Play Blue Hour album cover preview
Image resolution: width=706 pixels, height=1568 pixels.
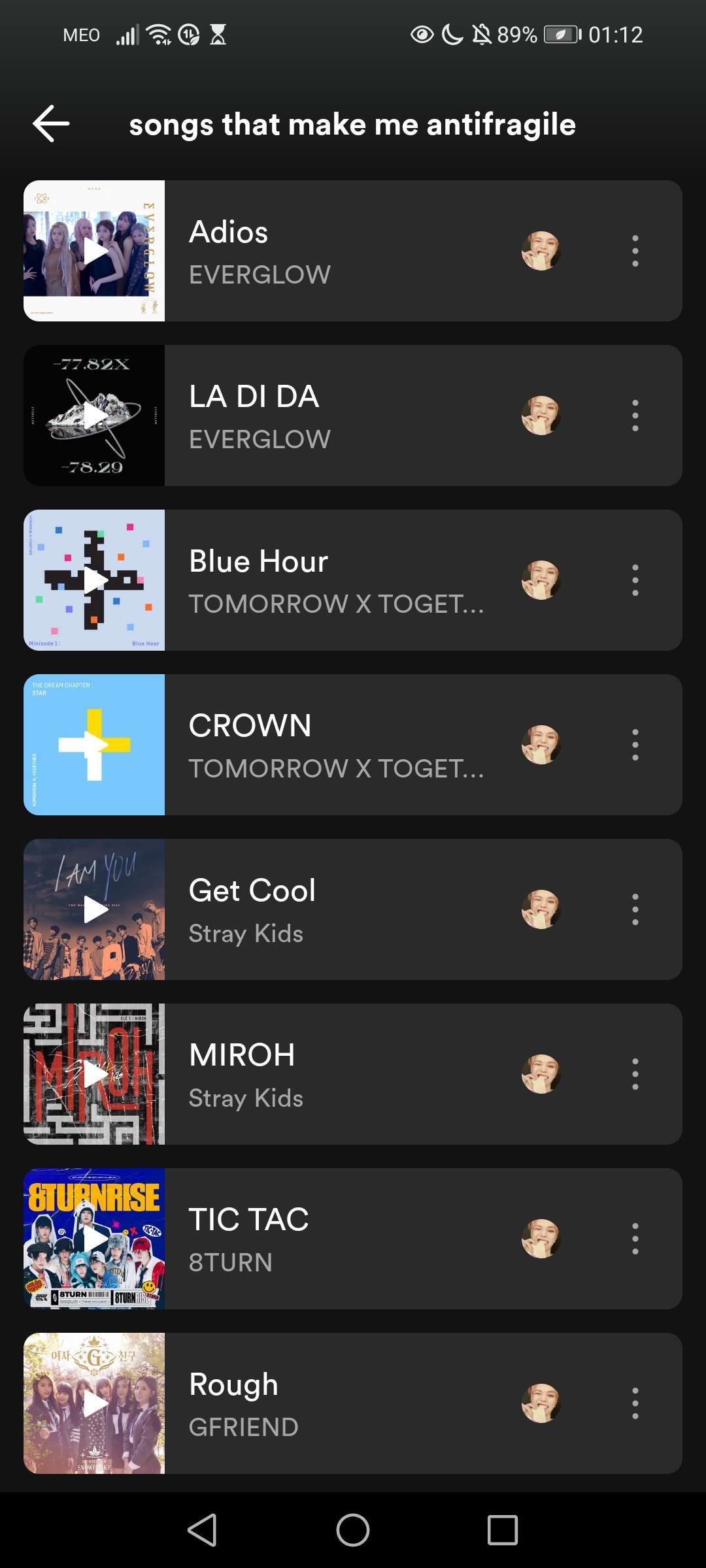[x=95, y=580]
